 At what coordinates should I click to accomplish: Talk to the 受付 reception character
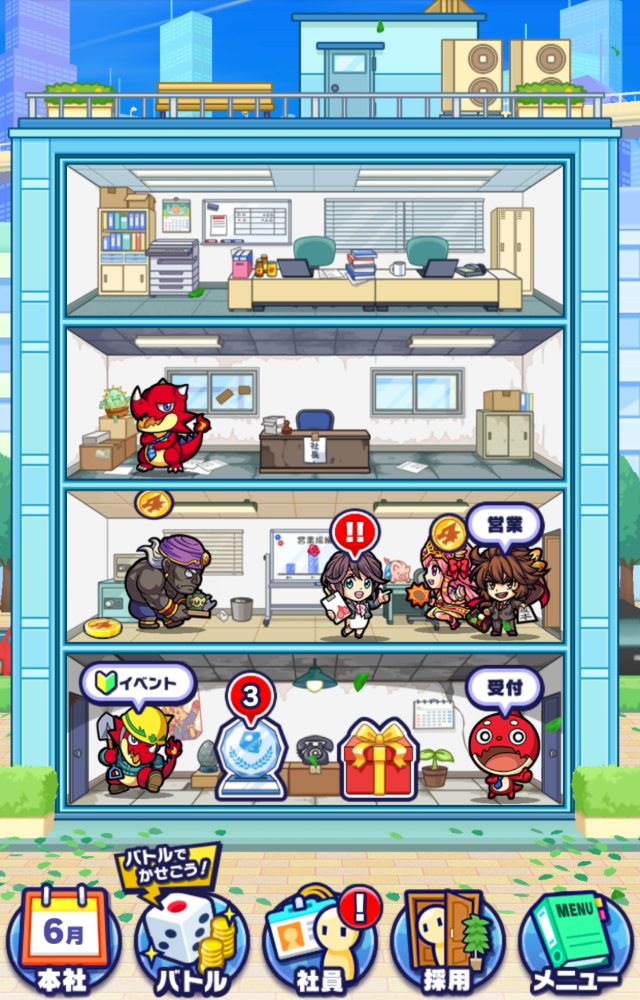pos(503,755)
